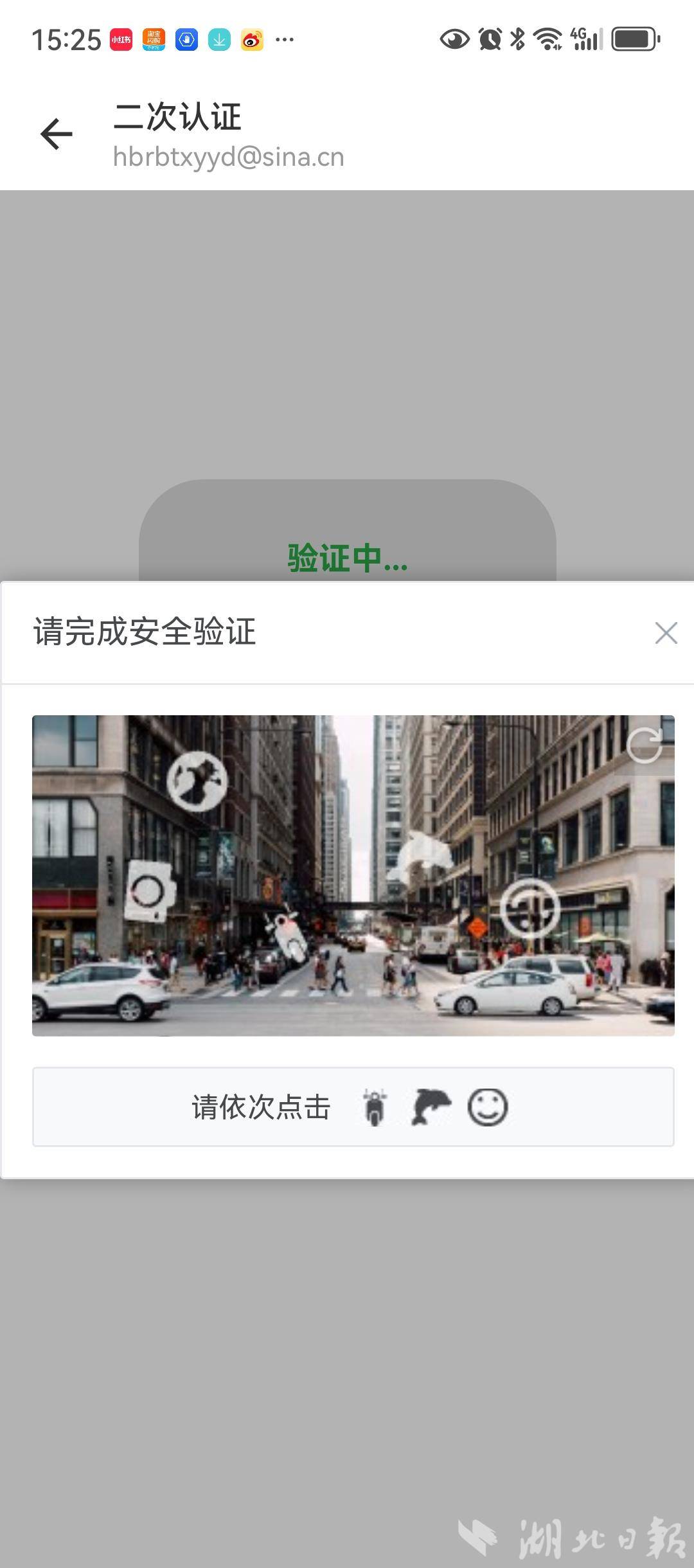Refresh the captcha image
The width and height of the screenshot is (694, 1568).
644,745
